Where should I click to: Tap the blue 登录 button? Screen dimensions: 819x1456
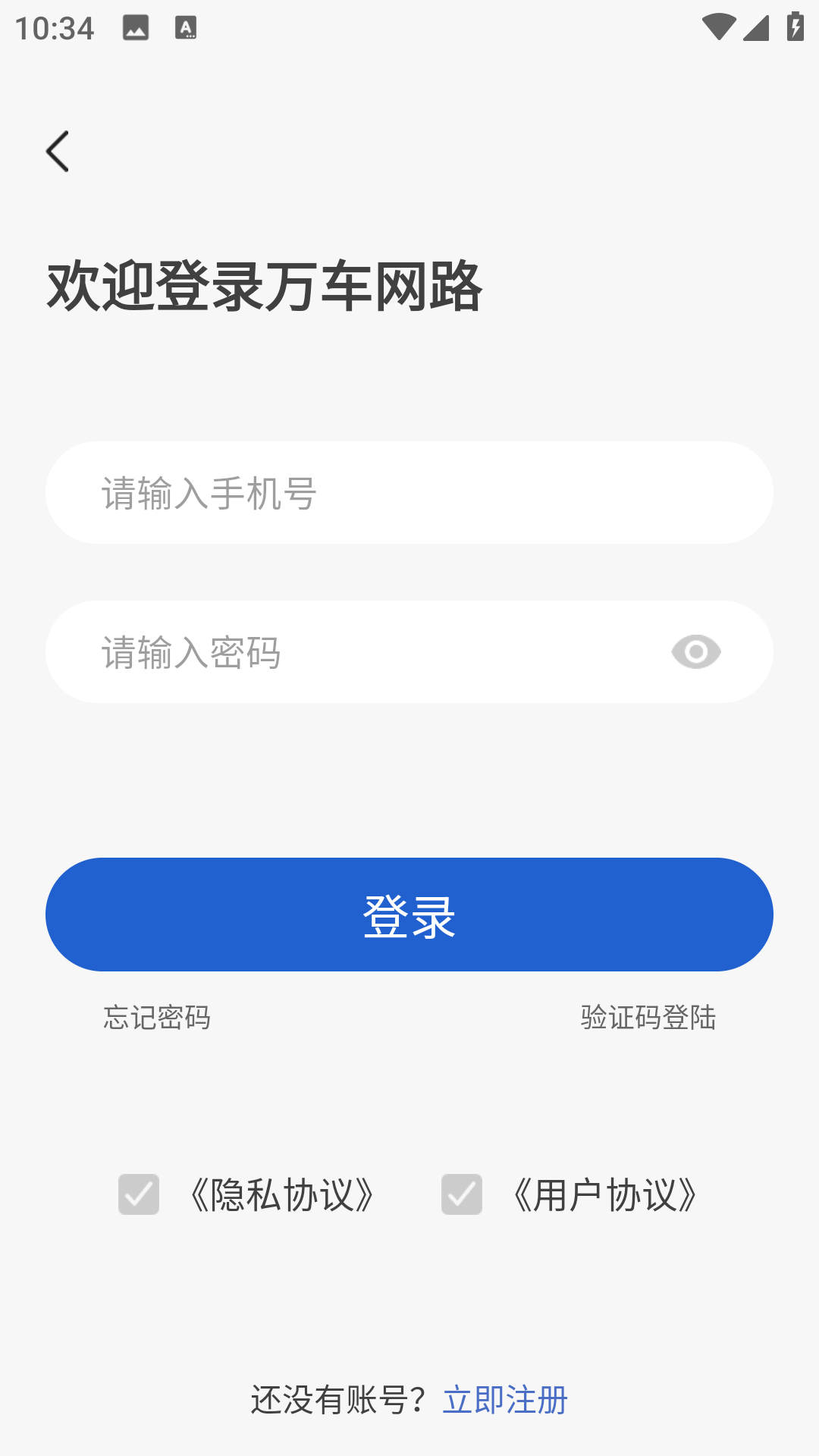click(x=409, y=915)
